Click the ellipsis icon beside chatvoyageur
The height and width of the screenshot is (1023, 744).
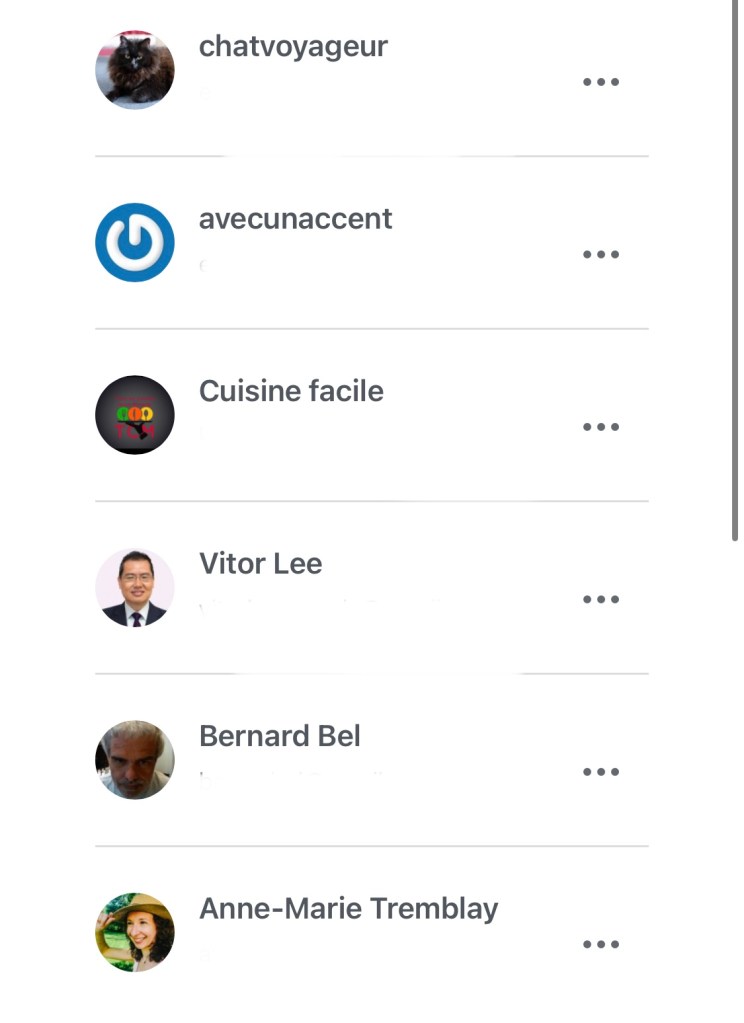601,82
